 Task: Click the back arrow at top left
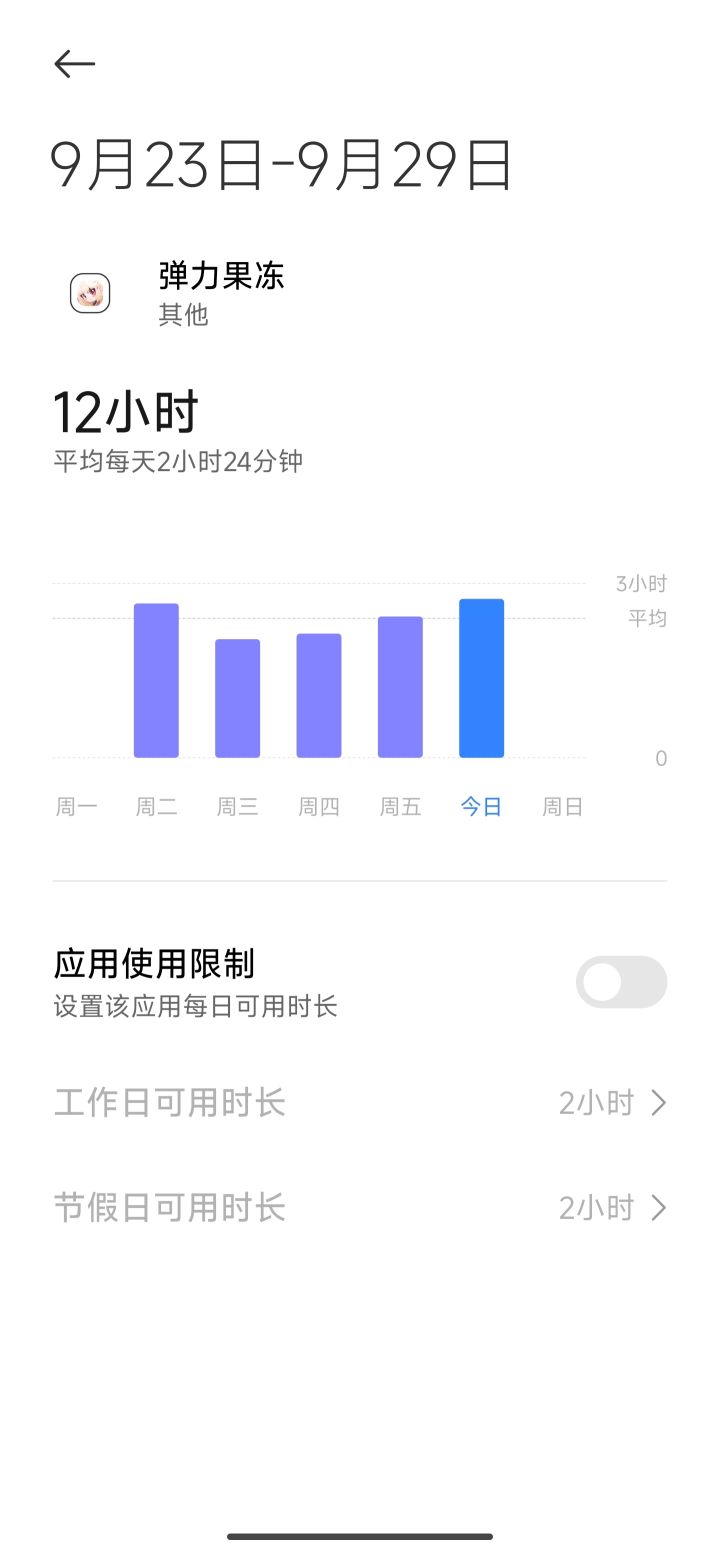point(74,64)
